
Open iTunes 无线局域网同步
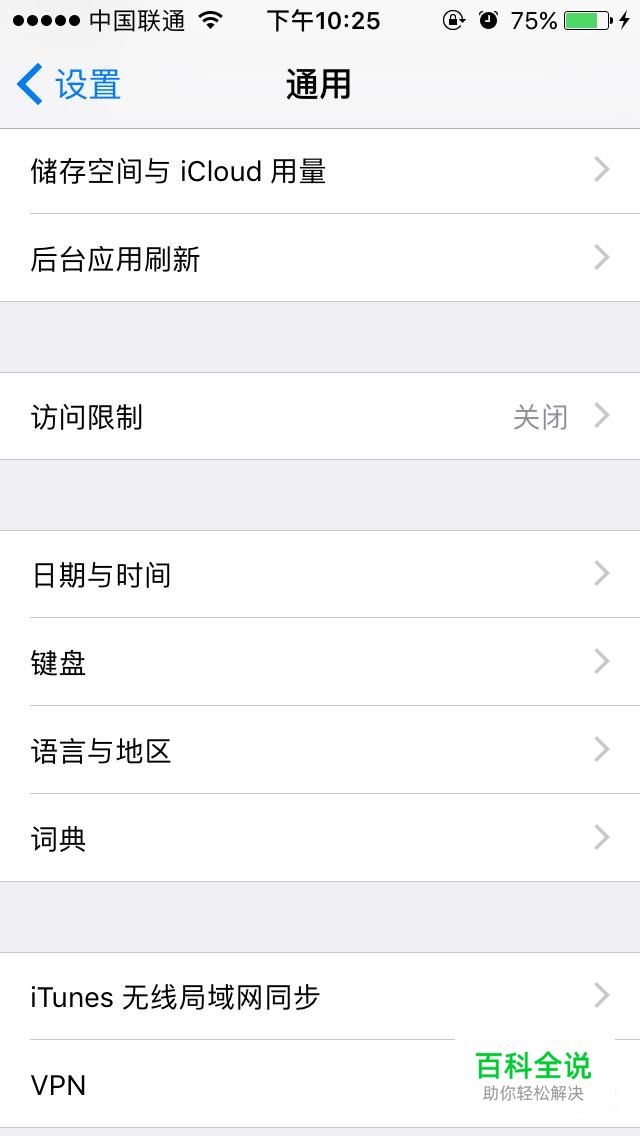click(320, 996)
